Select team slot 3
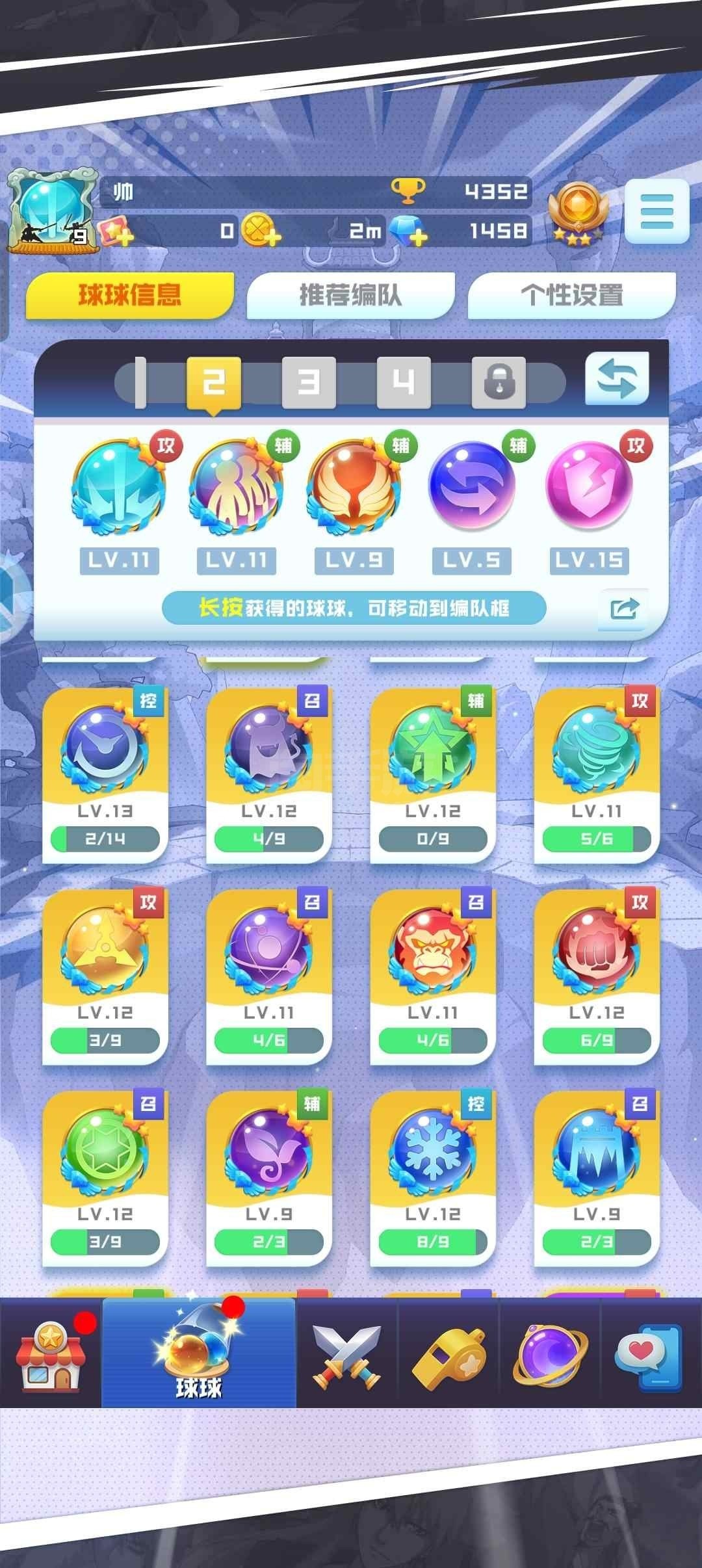 coord(309,382)
